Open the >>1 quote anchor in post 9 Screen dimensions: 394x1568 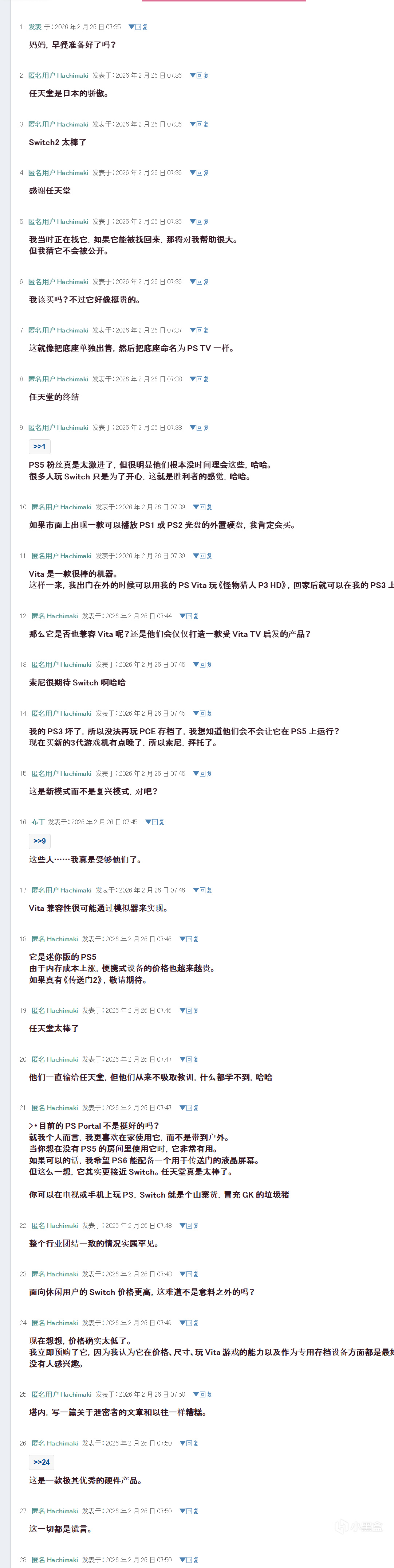pyautogui.click(x=40, y=447)
